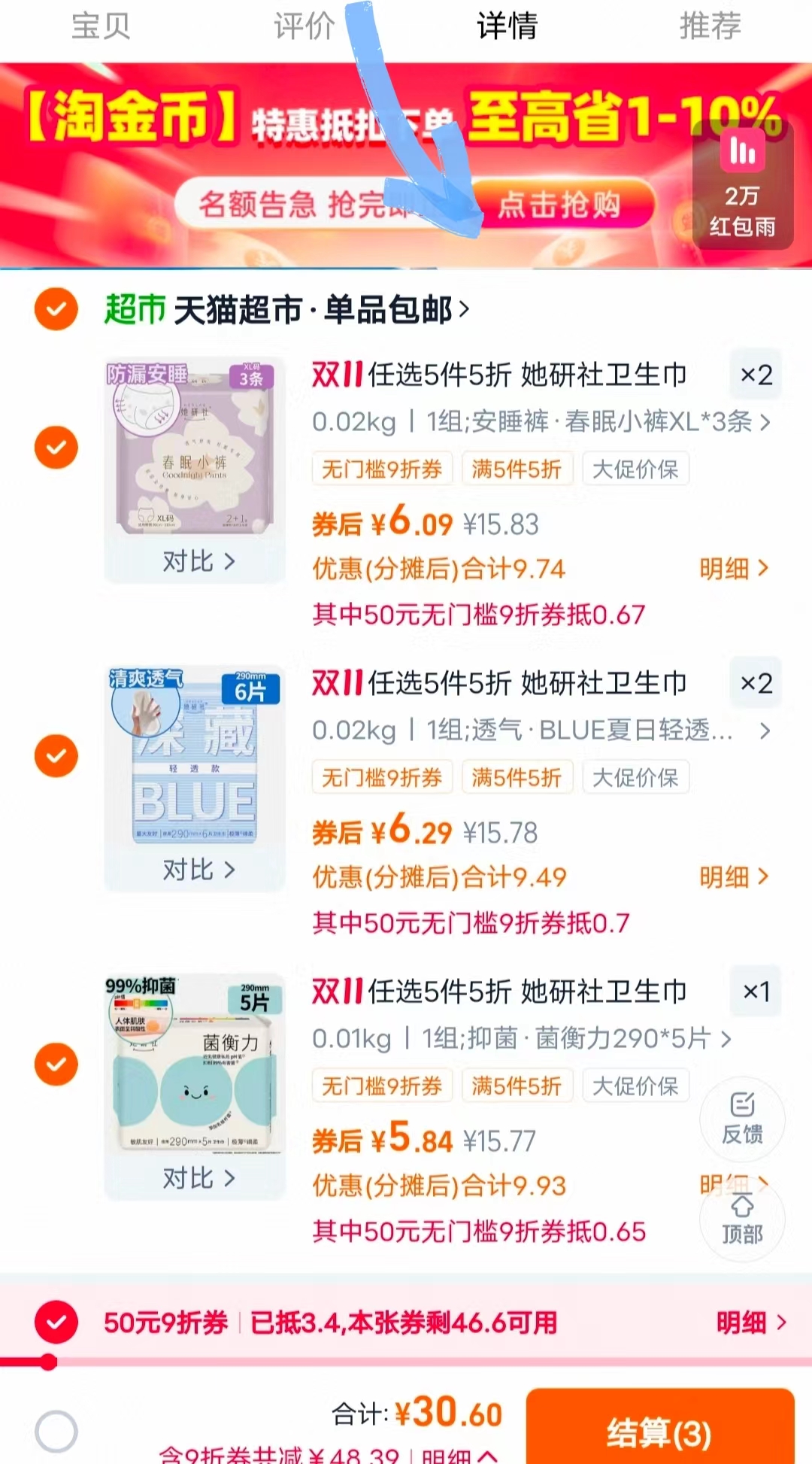The width and height of the screenshot is (812, 1464).
Task: Uncheck the 春眠小裤 item checkbox
Action: coord(55,447)
